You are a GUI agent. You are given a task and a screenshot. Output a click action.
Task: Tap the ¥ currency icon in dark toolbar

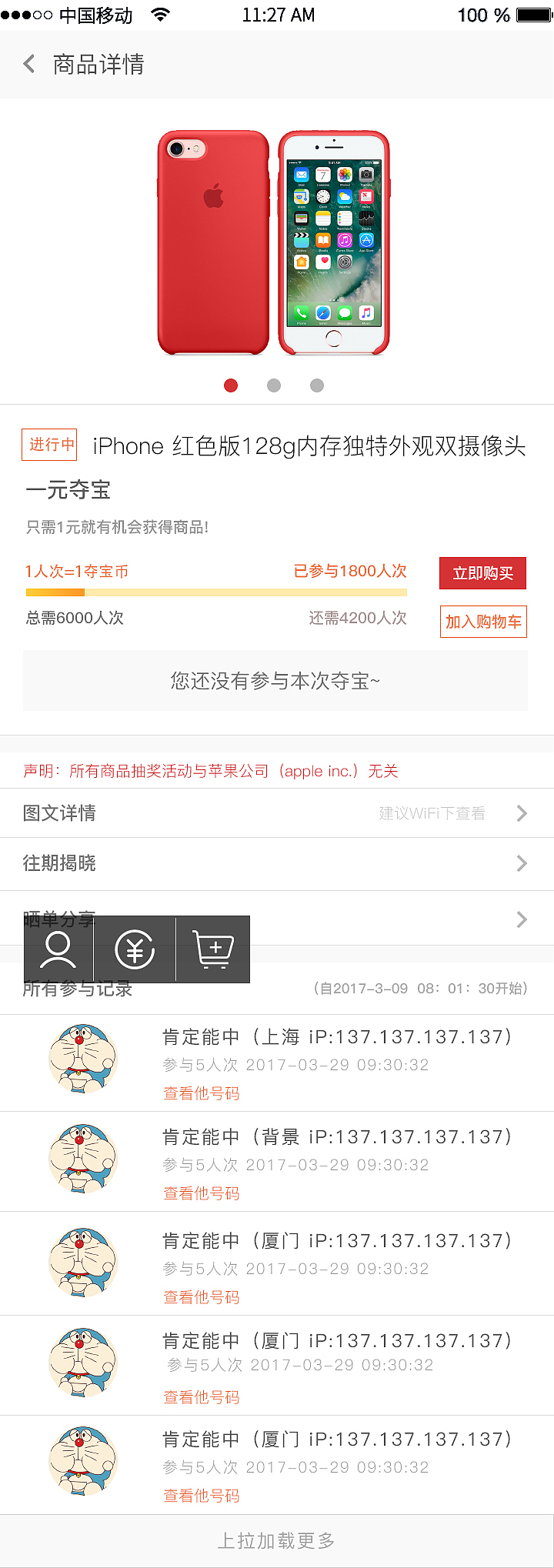tap(135, 949)
